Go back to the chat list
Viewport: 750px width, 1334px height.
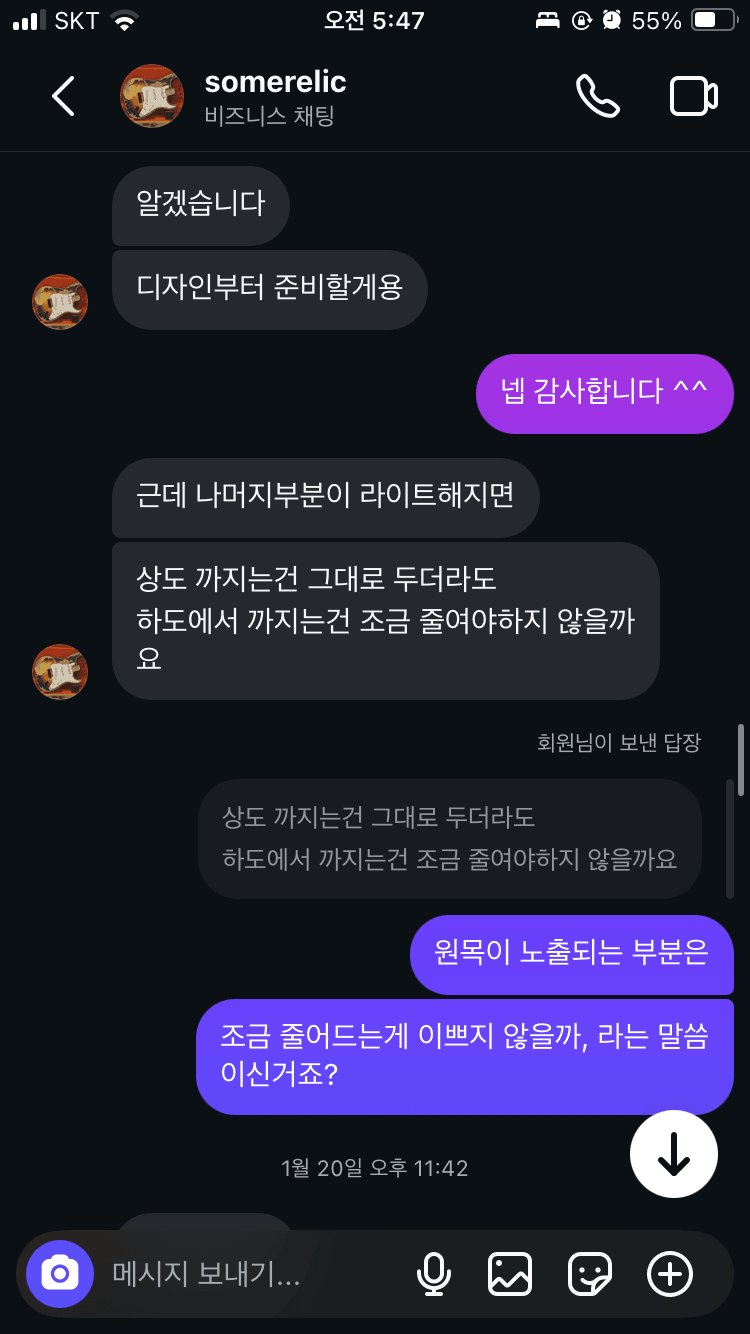(63, 96)
